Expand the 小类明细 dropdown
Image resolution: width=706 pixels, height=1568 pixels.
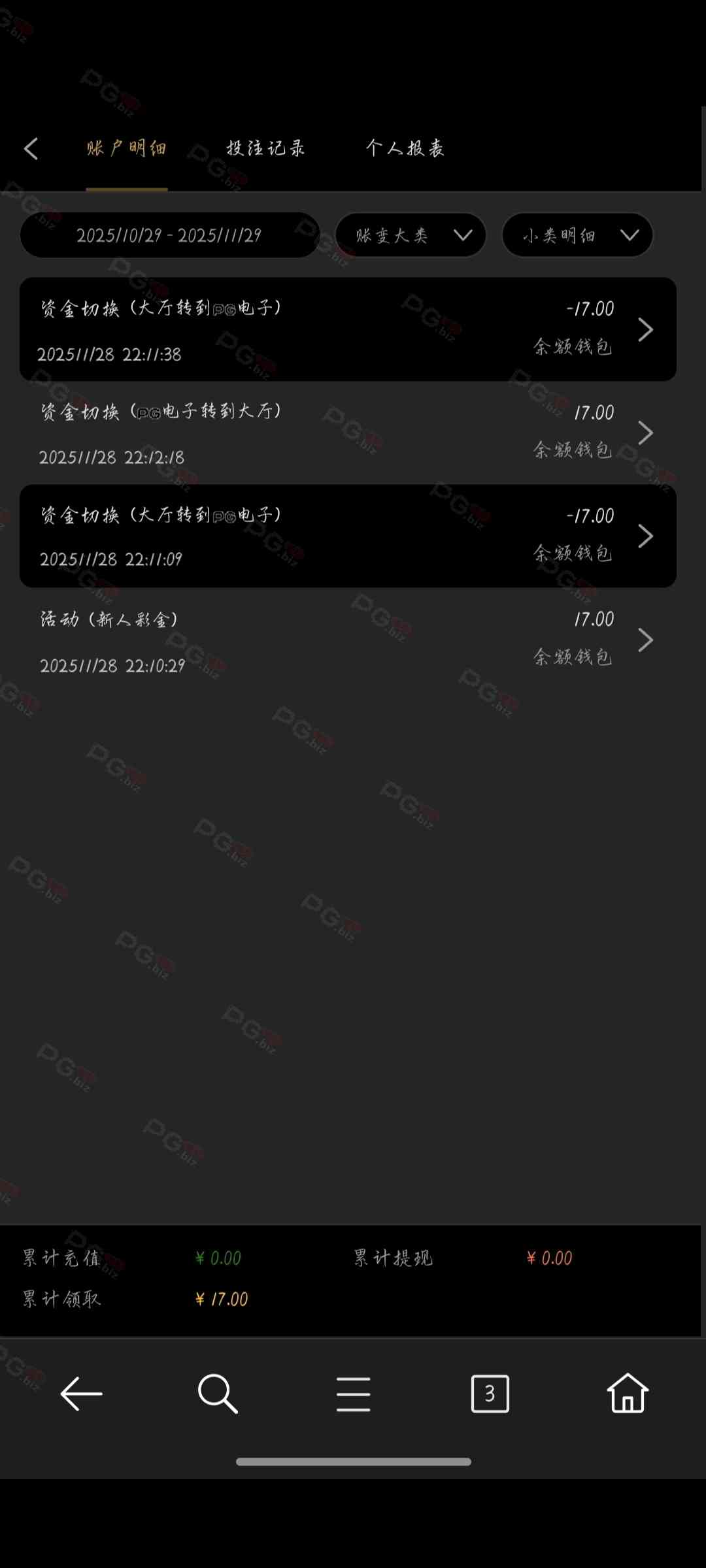[x=577, y=235]
